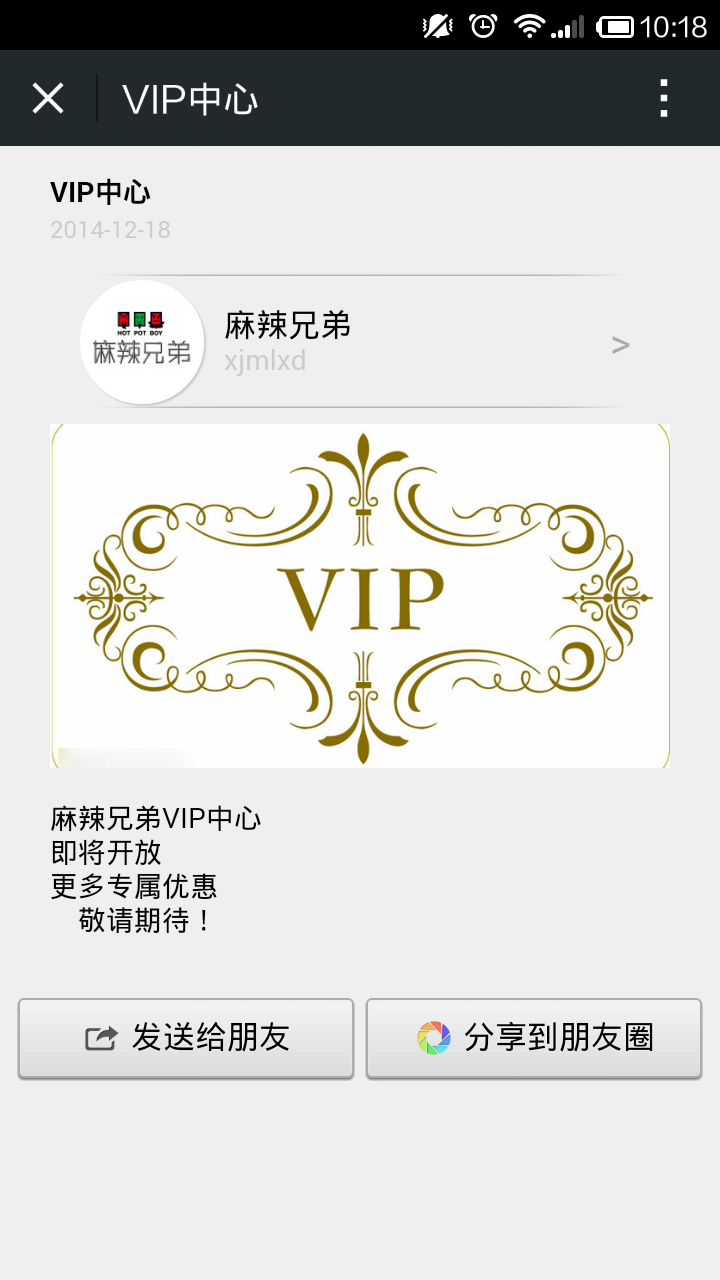Screen dimensions: 720x1280
Task: Open the overflow menu
Action: [663, 98]
